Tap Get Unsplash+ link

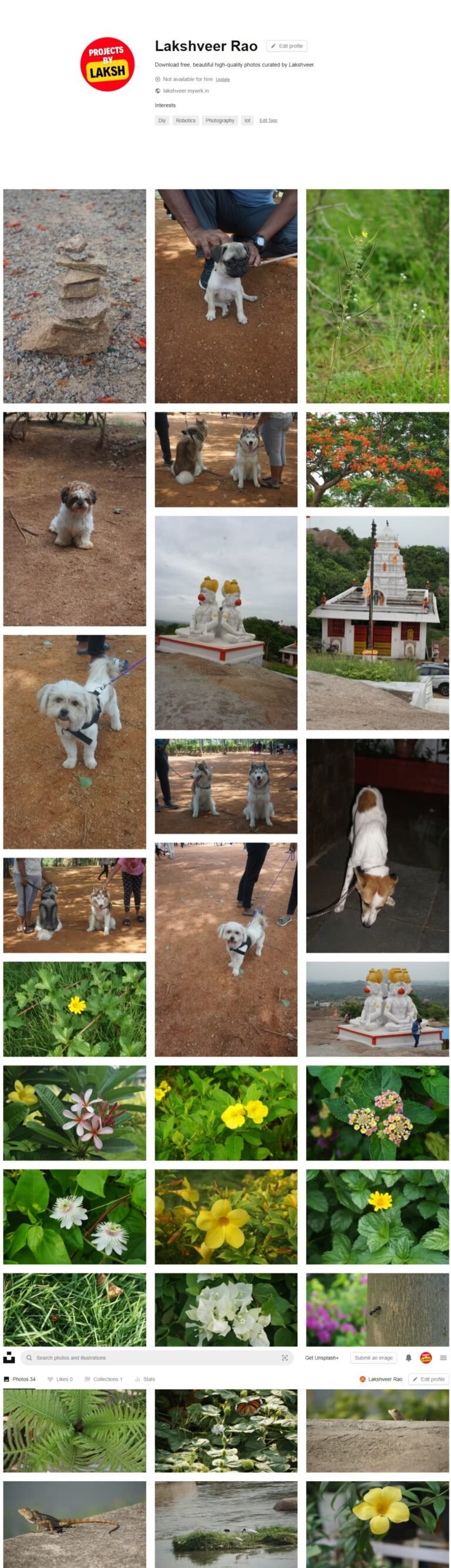click(321, 1357)
